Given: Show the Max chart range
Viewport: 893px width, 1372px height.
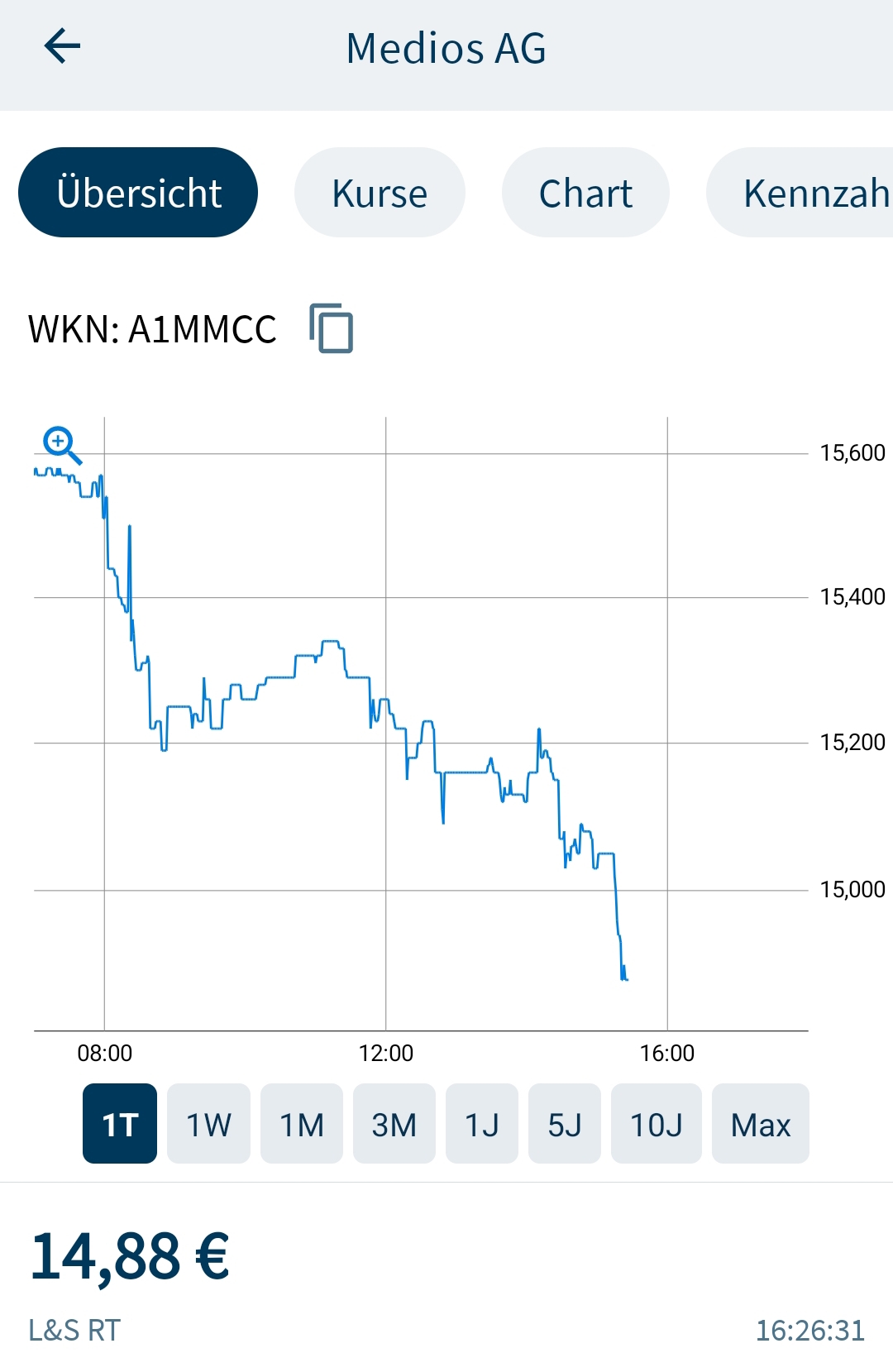Looking at the screenshot, I should [x=761, y=1124].
